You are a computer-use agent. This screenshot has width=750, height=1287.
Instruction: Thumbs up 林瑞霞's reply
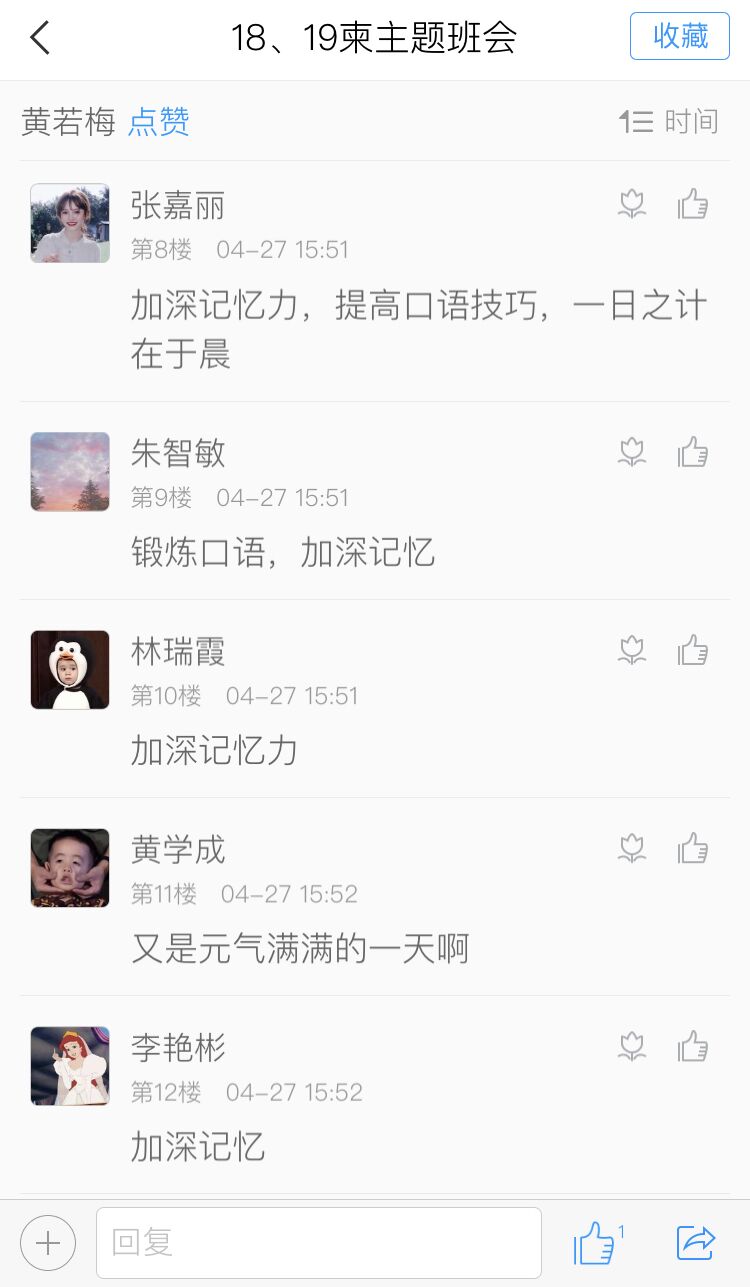[693, 650]
